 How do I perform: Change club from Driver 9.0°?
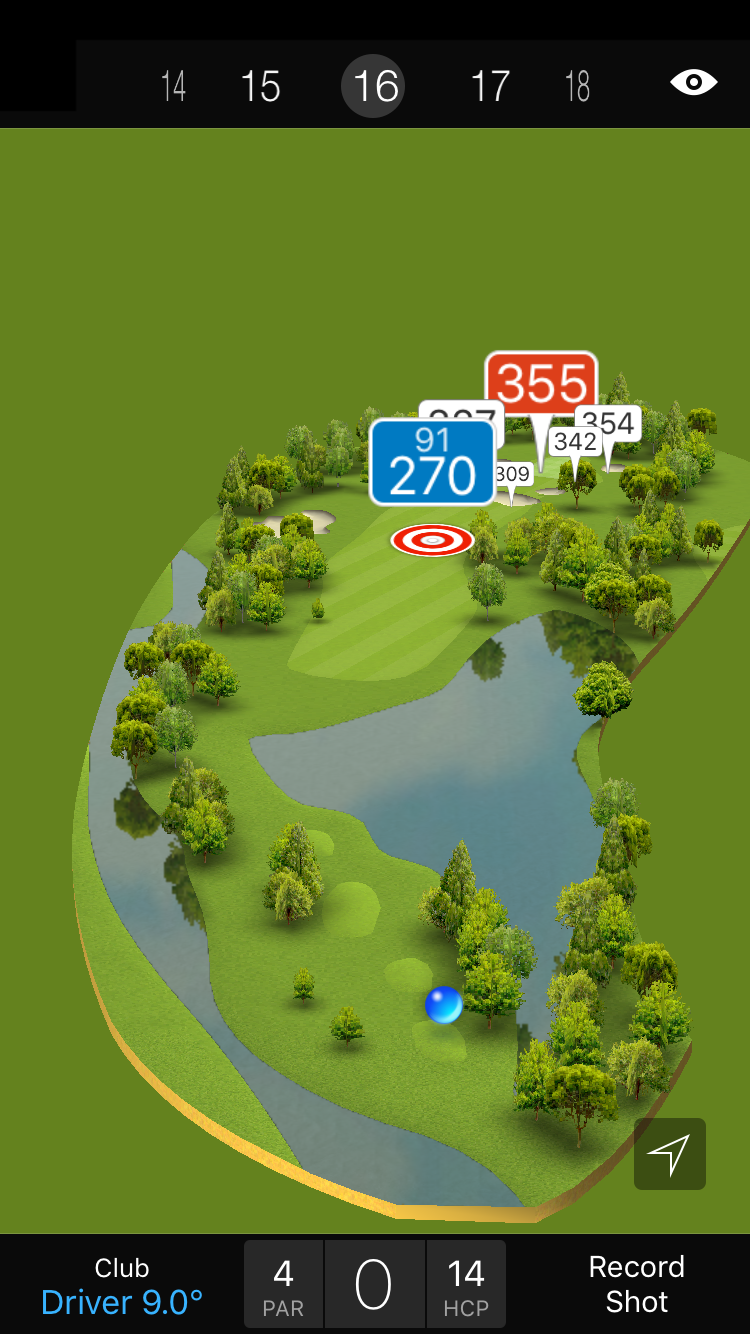tap(122, 1285)
